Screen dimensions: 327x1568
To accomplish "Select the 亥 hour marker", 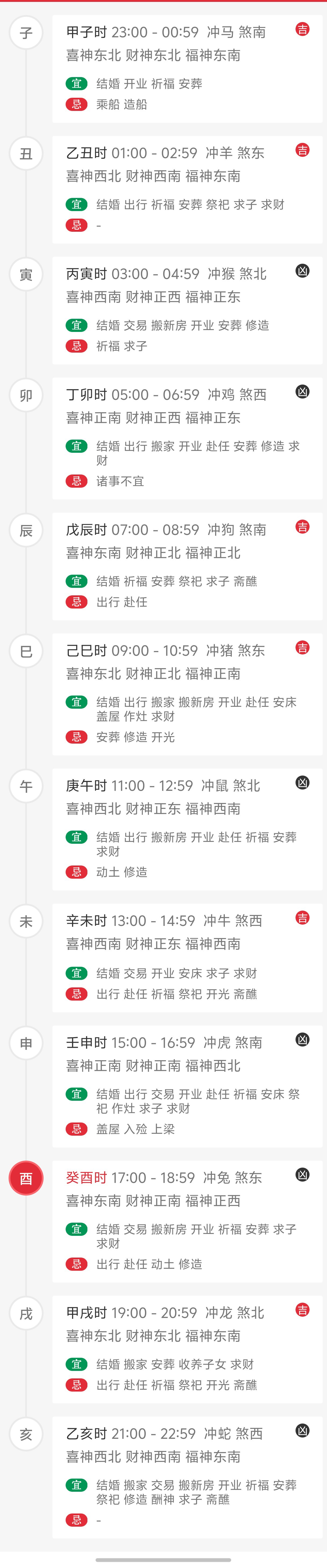I will point(26,1435).
